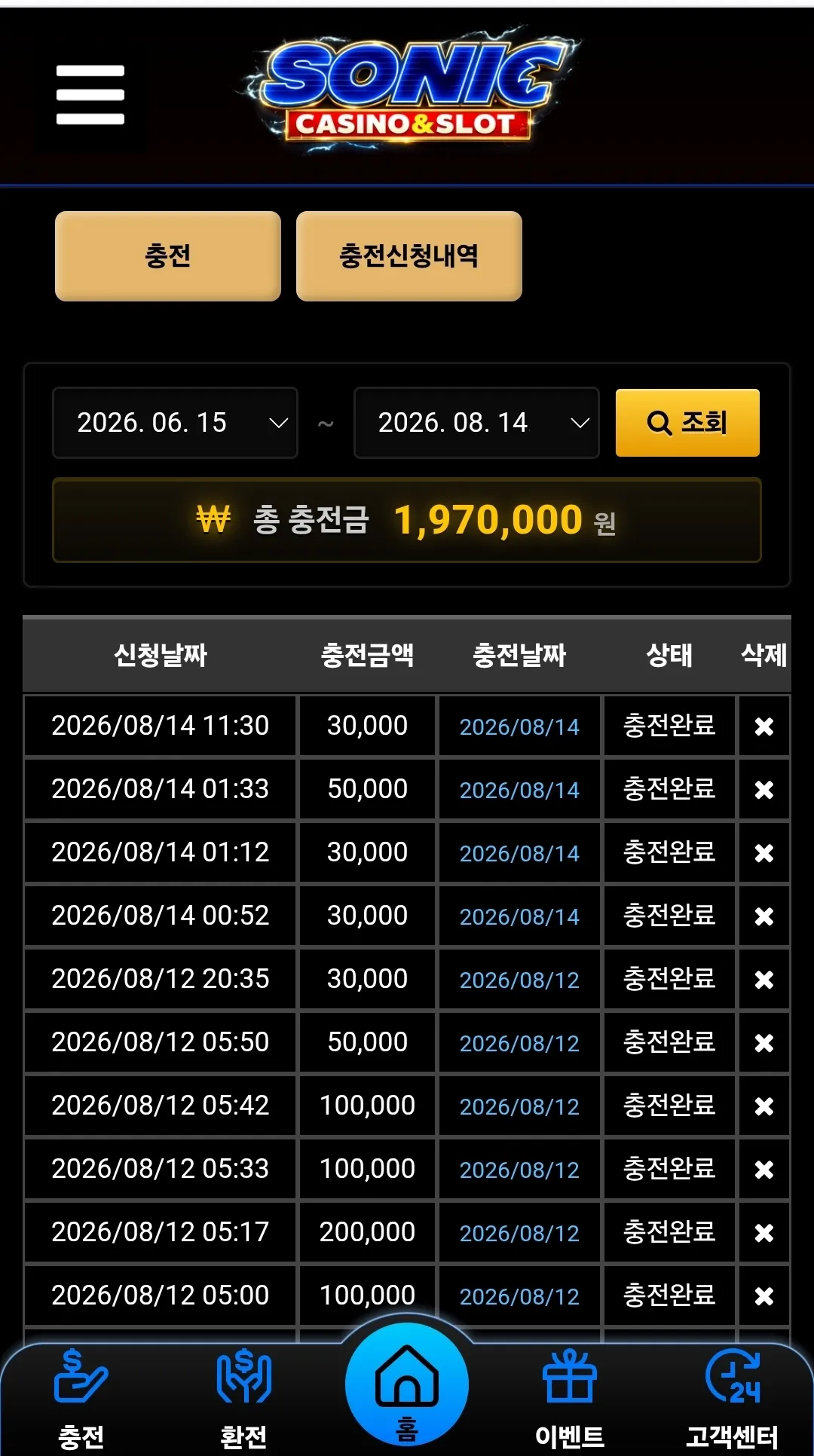Screen dimensions: 814x1456
Task: Delete the 2026/08/12 05:17 entry
Action: point(764,1233)
